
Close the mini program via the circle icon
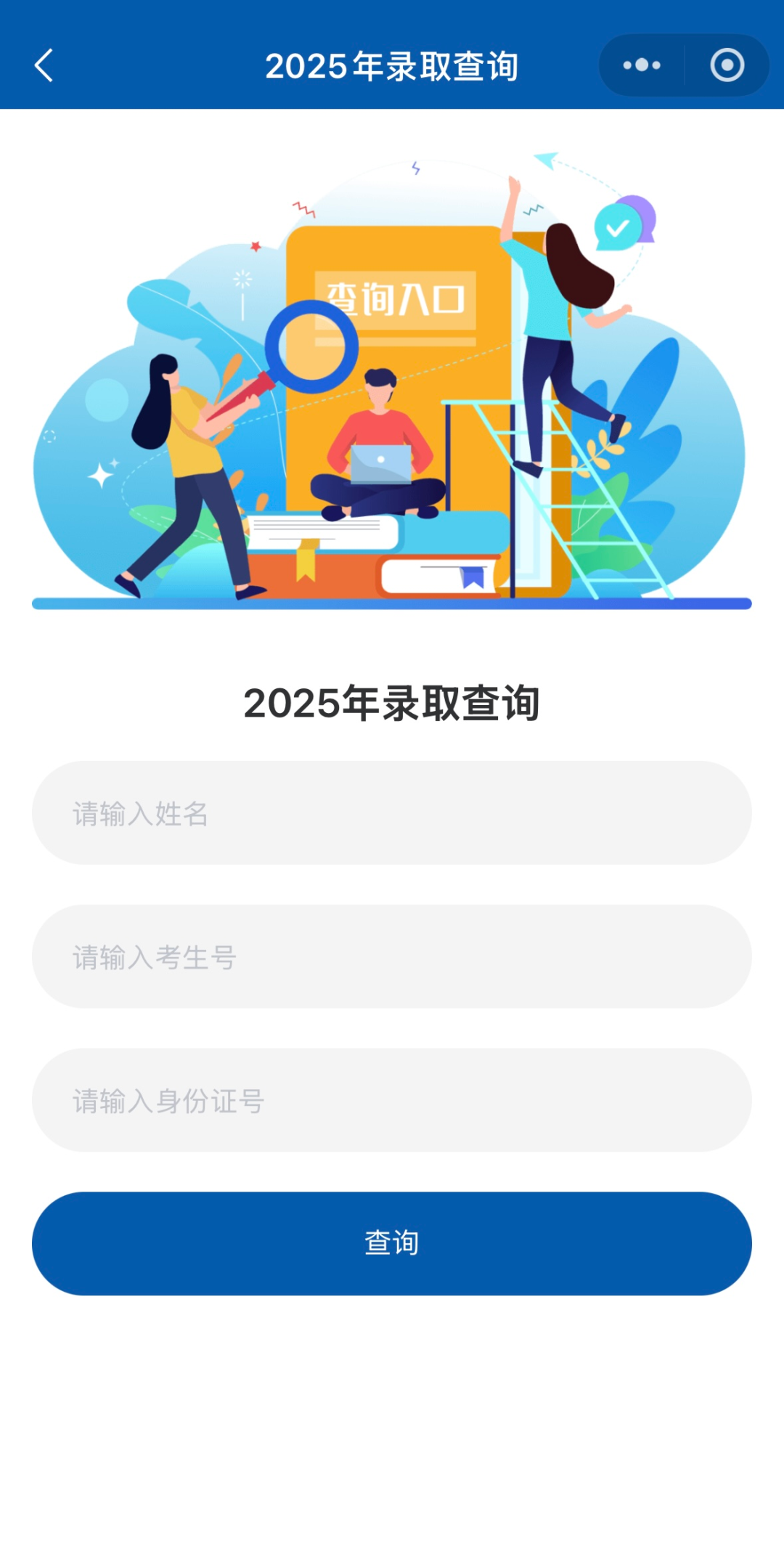click(x=727, y=65)
